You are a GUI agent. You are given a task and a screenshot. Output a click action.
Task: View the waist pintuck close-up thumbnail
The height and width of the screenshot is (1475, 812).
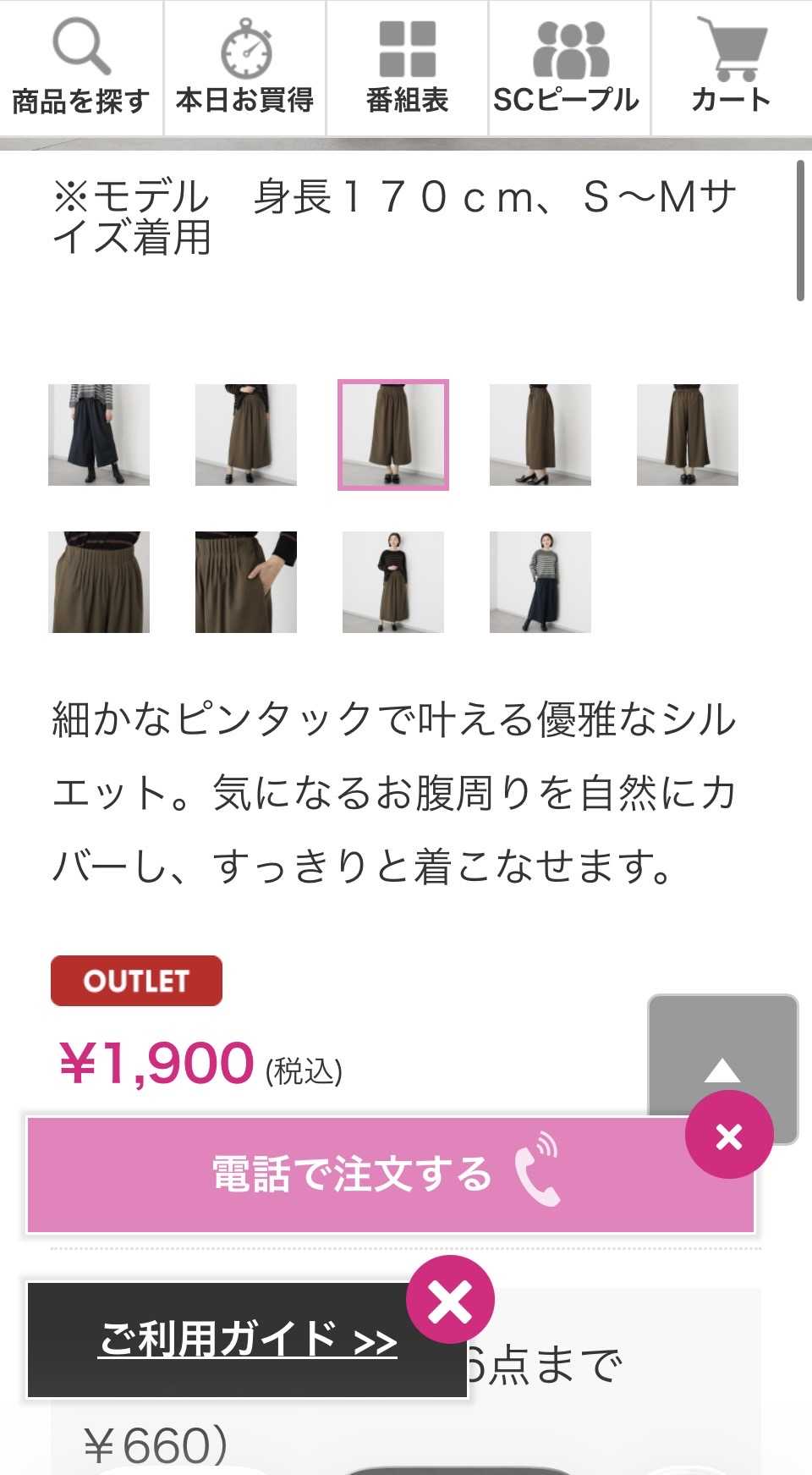pos(99,582)
